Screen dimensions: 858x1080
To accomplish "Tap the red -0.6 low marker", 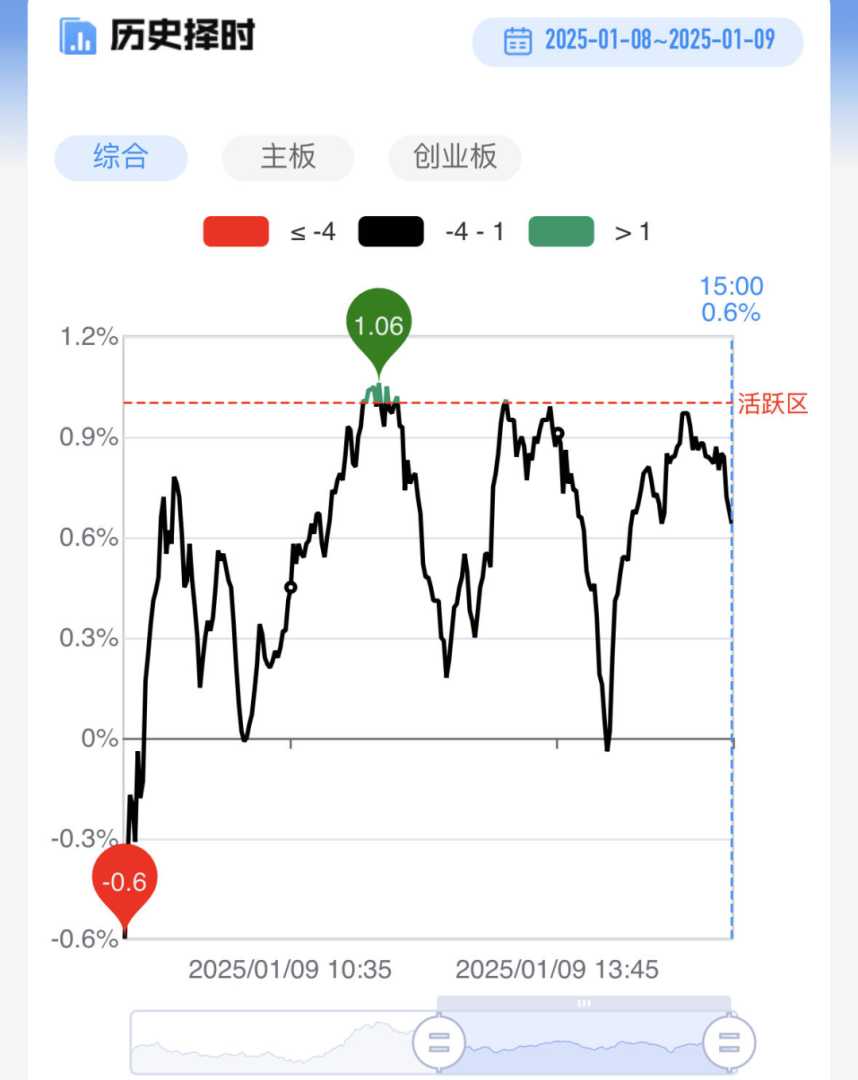I will pyautogui.click(x=125, y=882).
